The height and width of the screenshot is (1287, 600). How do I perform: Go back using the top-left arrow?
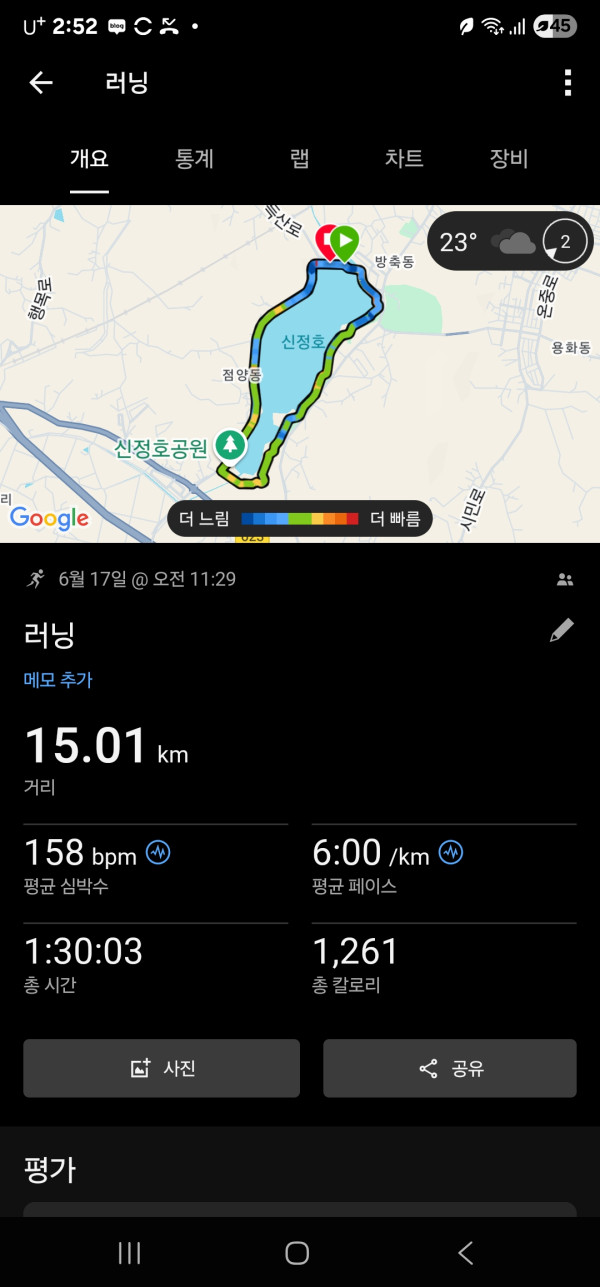coord(40,83)
